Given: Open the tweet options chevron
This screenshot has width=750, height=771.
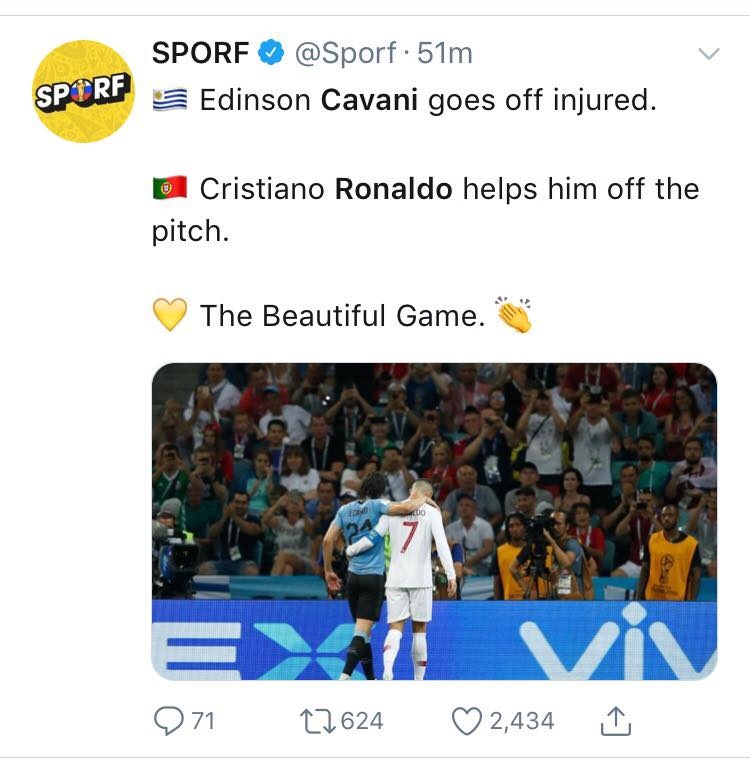Looking at the screenshot, I should (710, 54).
